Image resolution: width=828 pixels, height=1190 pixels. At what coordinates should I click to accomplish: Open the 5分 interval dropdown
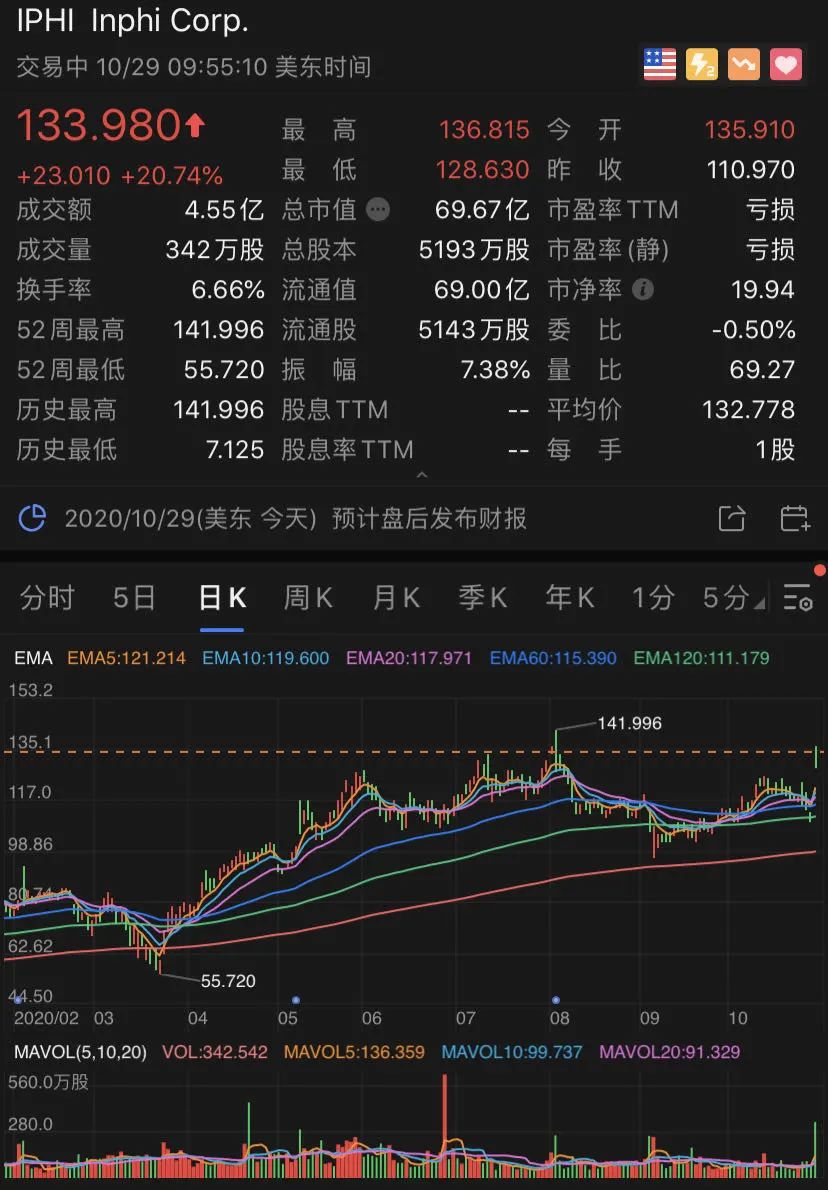732,598
